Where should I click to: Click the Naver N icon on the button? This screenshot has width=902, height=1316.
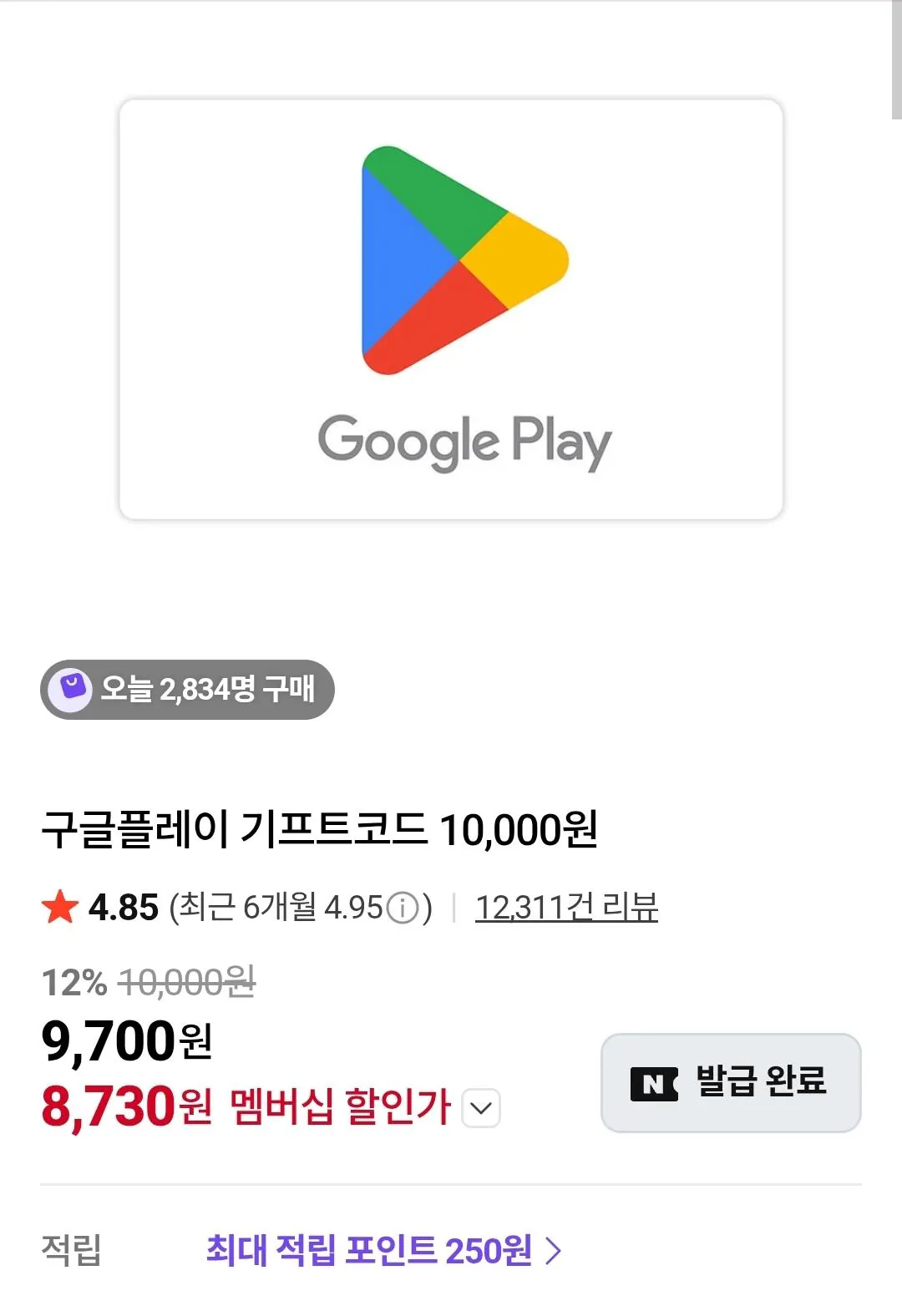[x=653, y=1081]
